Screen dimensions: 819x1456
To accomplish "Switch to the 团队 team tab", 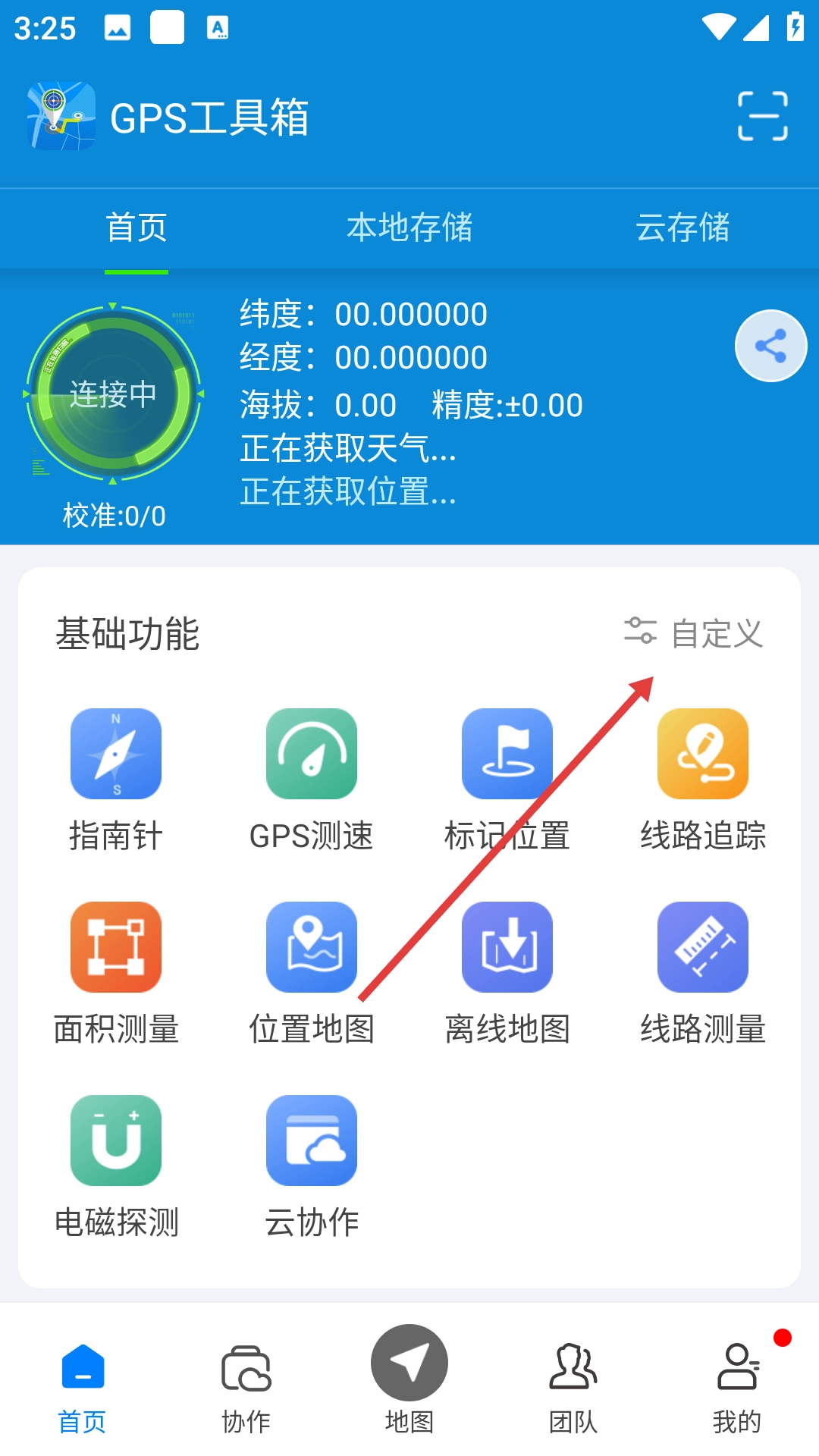I will click(x=573, y=1388).
